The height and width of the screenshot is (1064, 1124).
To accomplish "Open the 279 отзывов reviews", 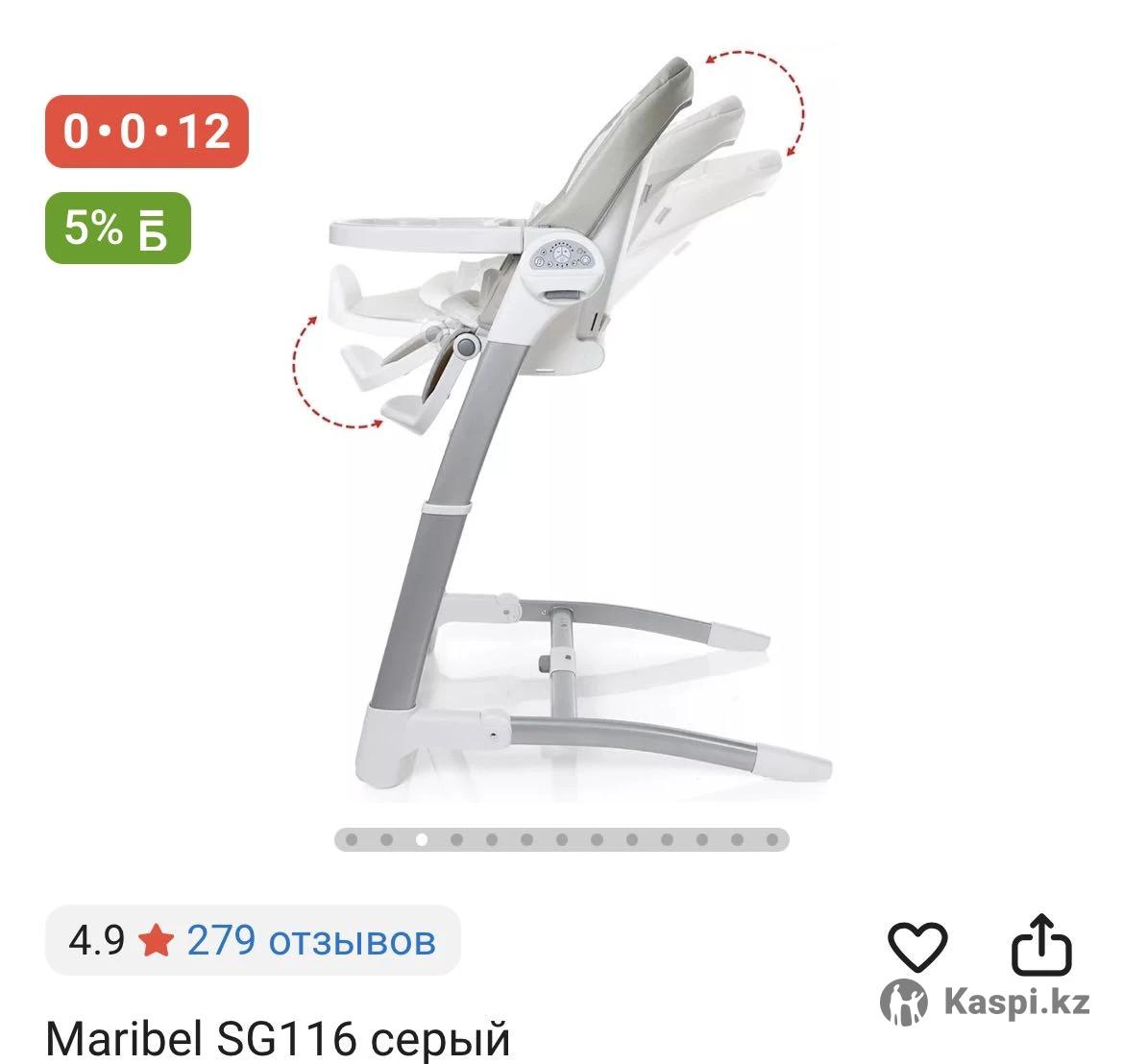I will 310,940.
